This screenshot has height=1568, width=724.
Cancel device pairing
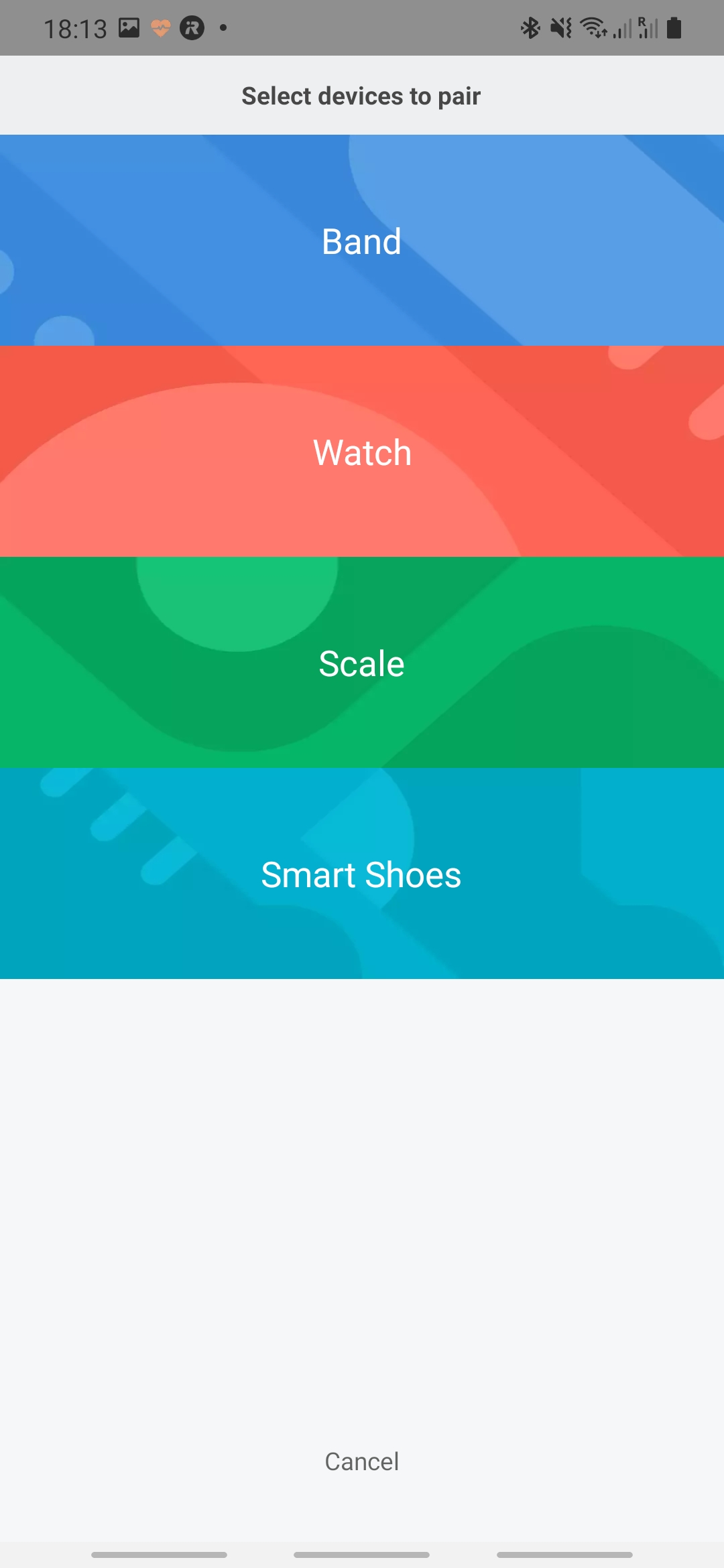point(362,1461)
